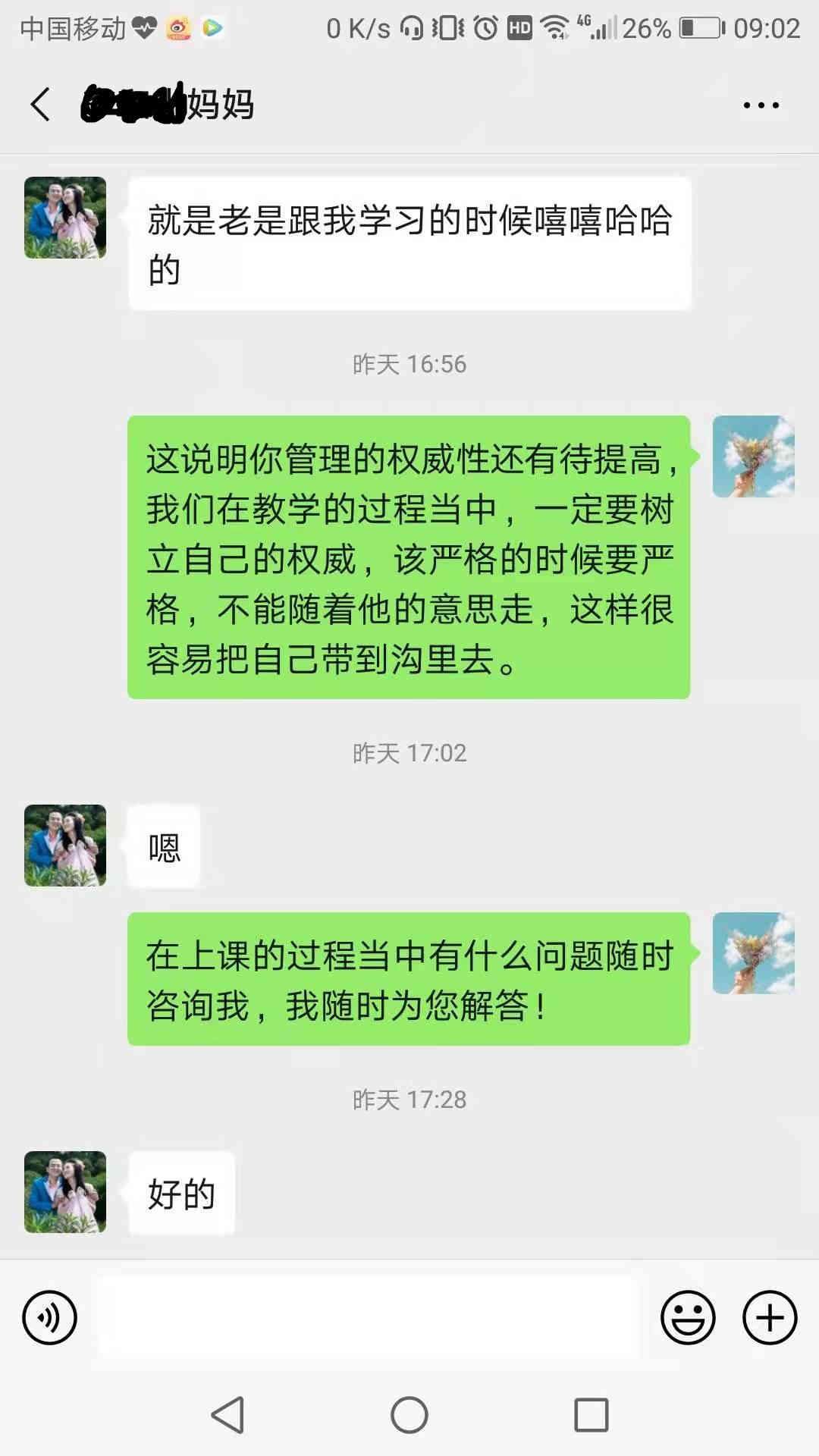Open contact's avatar beside 好的 message
The image size is (819, 1456).
(x=65, y=1191)
